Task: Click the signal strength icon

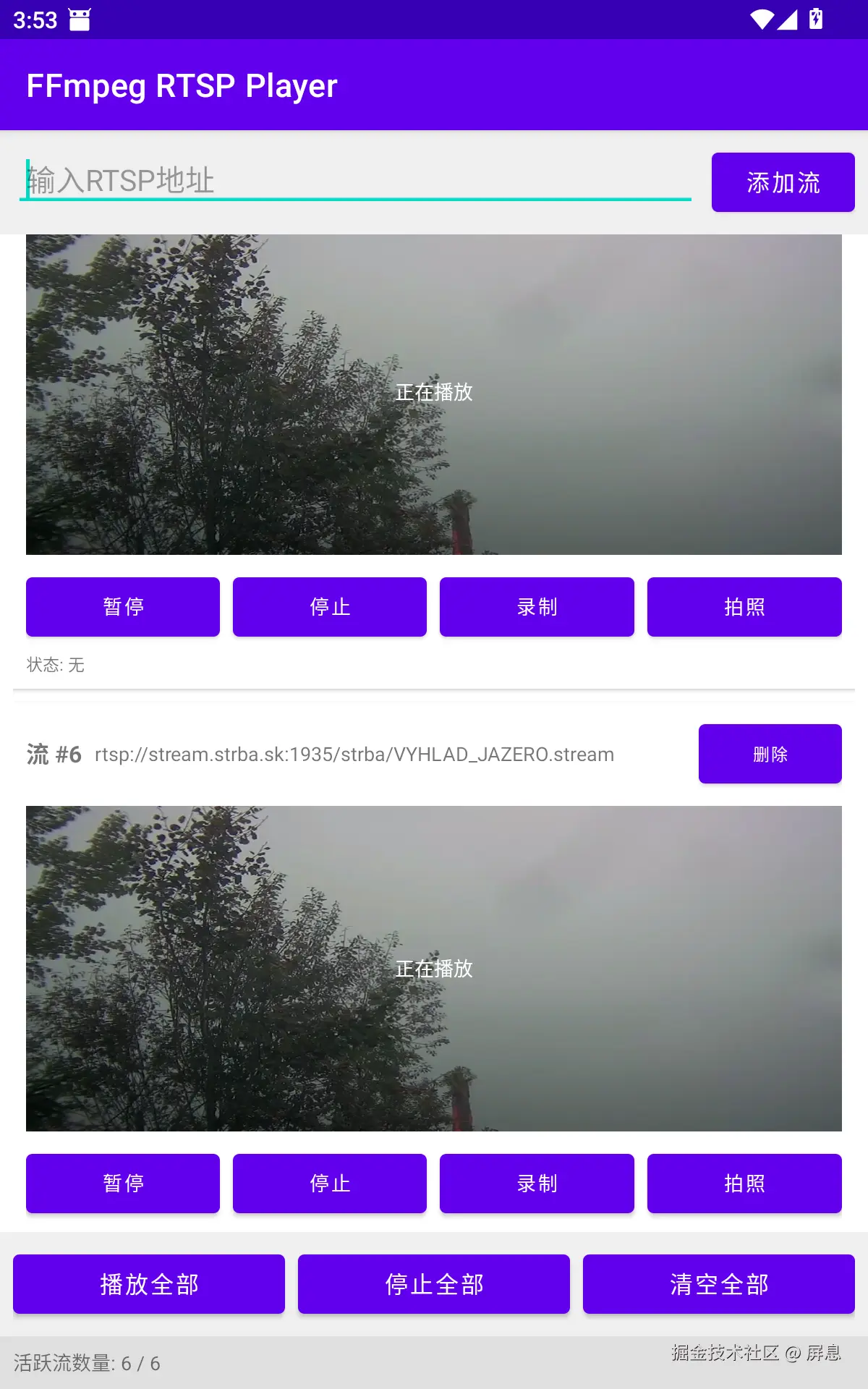Action: click(788, 20)
